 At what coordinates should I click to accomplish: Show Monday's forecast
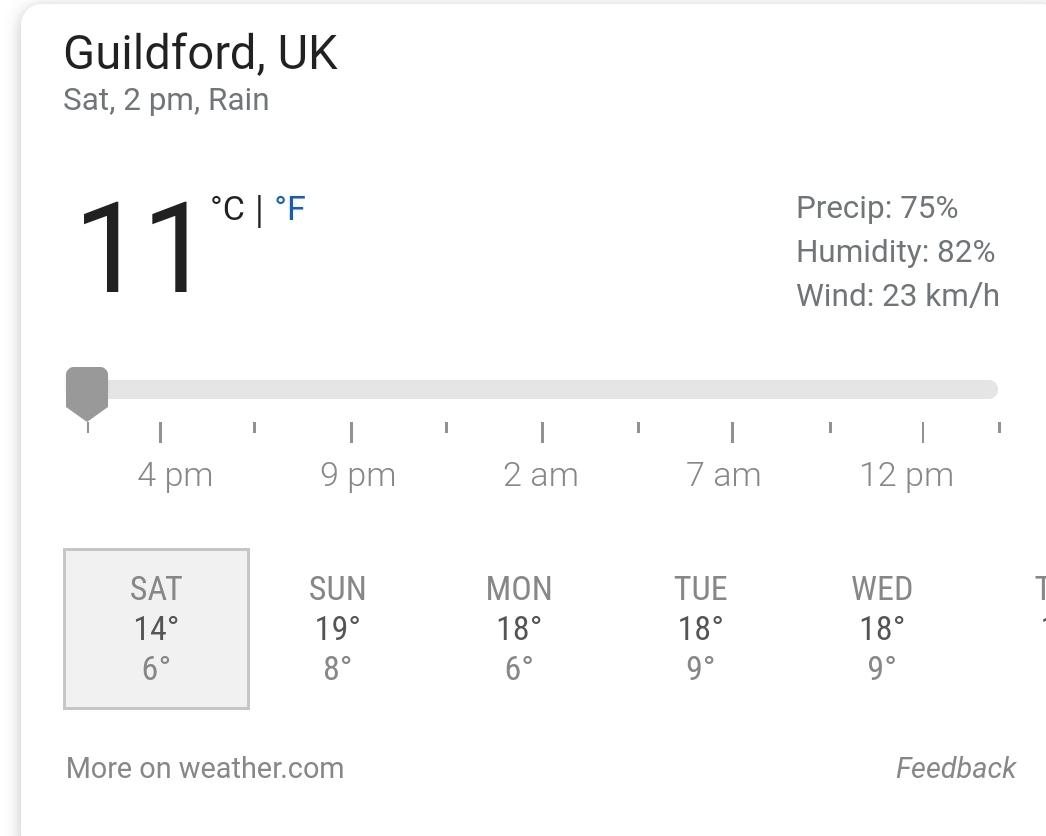pos(518,628)
